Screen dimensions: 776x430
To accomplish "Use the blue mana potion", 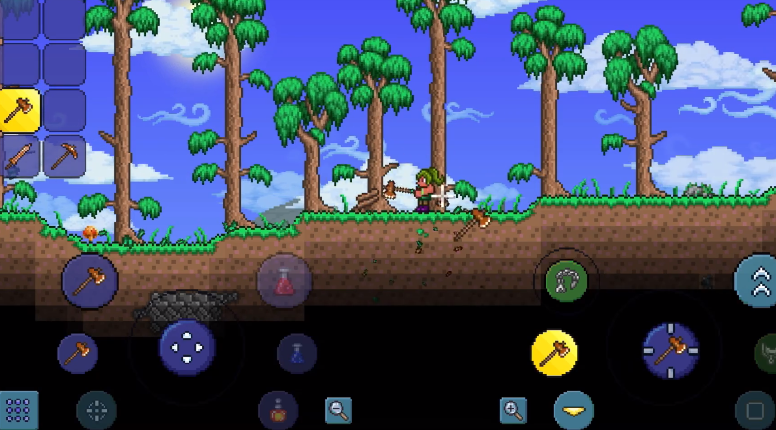I will coord(297,353).
